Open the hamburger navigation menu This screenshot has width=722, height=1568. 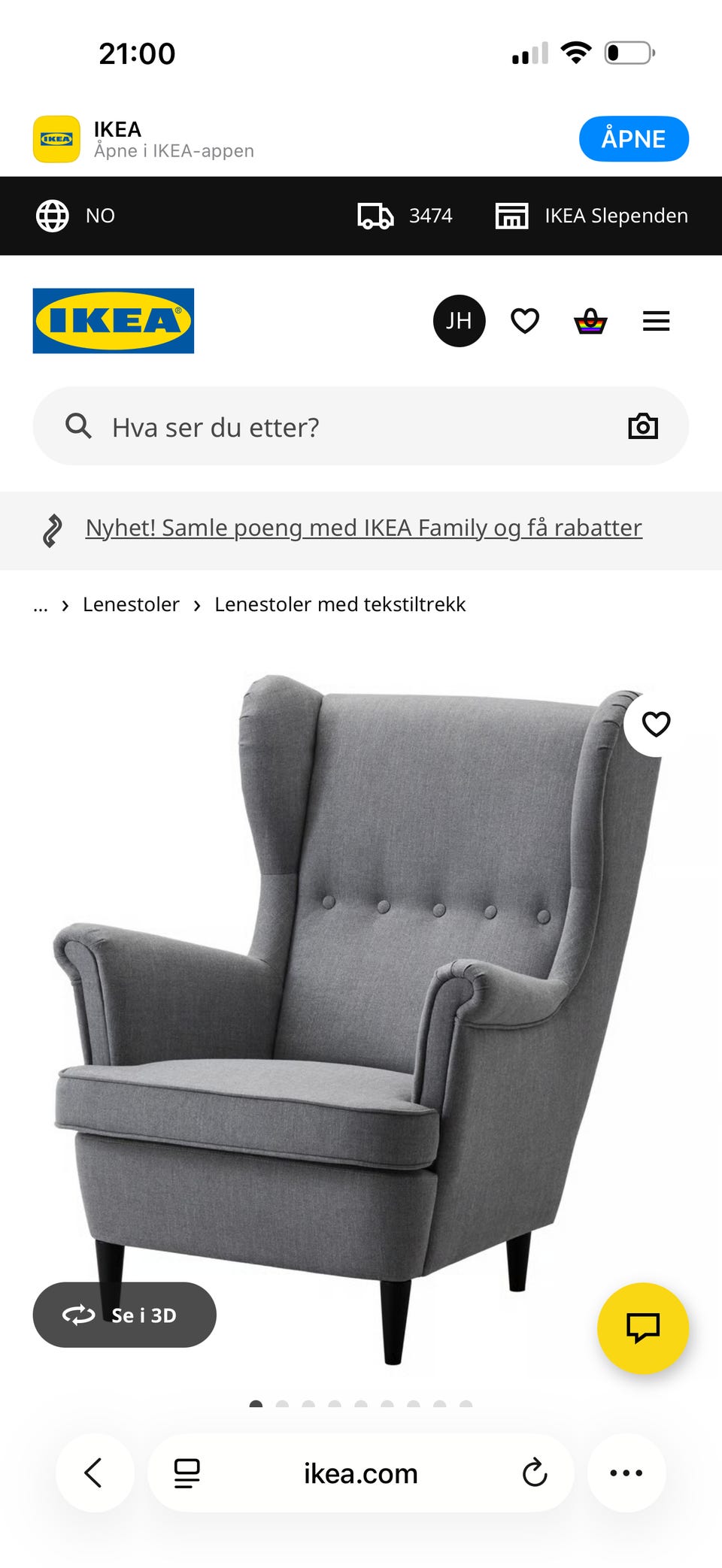coord(656,320)
